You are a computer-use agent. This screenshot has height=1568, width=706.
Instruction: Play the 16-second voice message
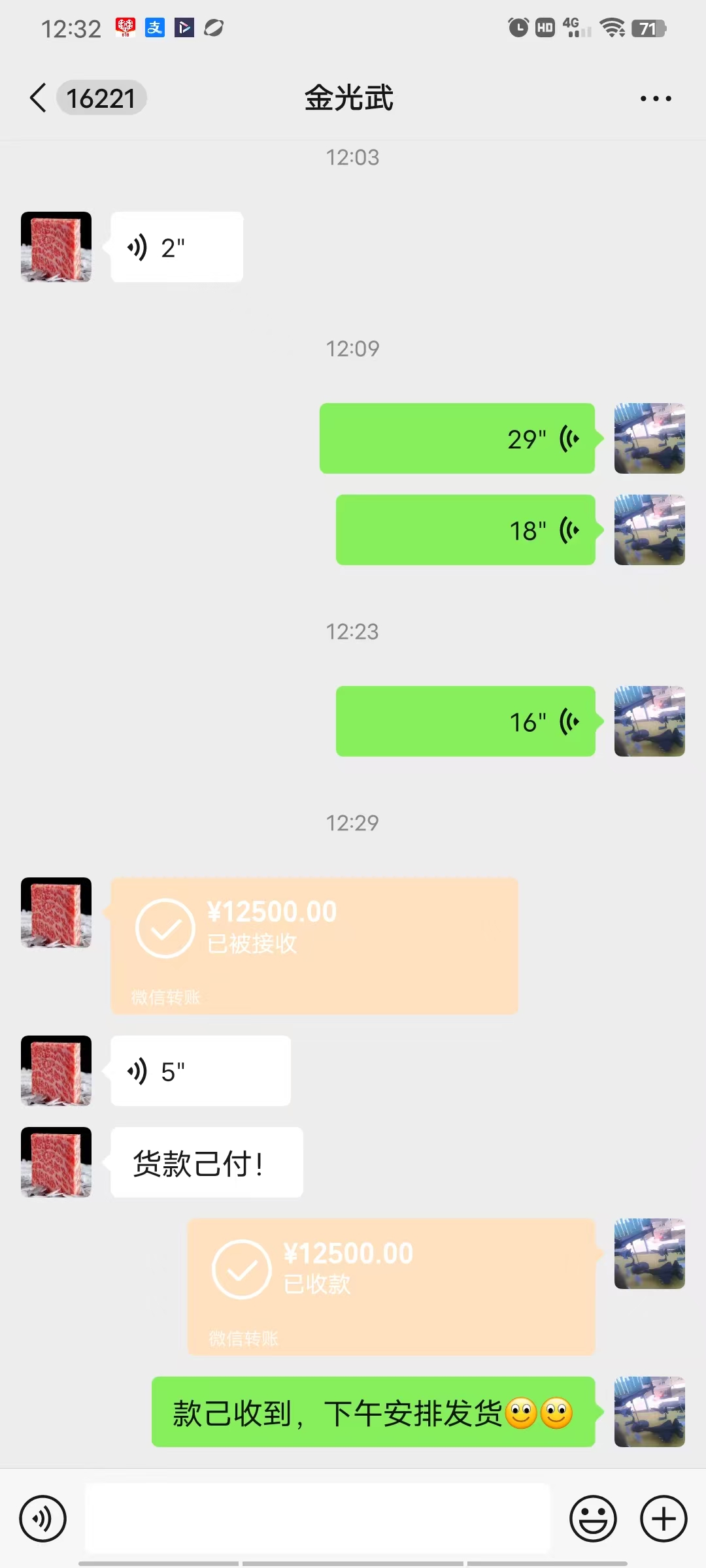click(x=465, y=721)
